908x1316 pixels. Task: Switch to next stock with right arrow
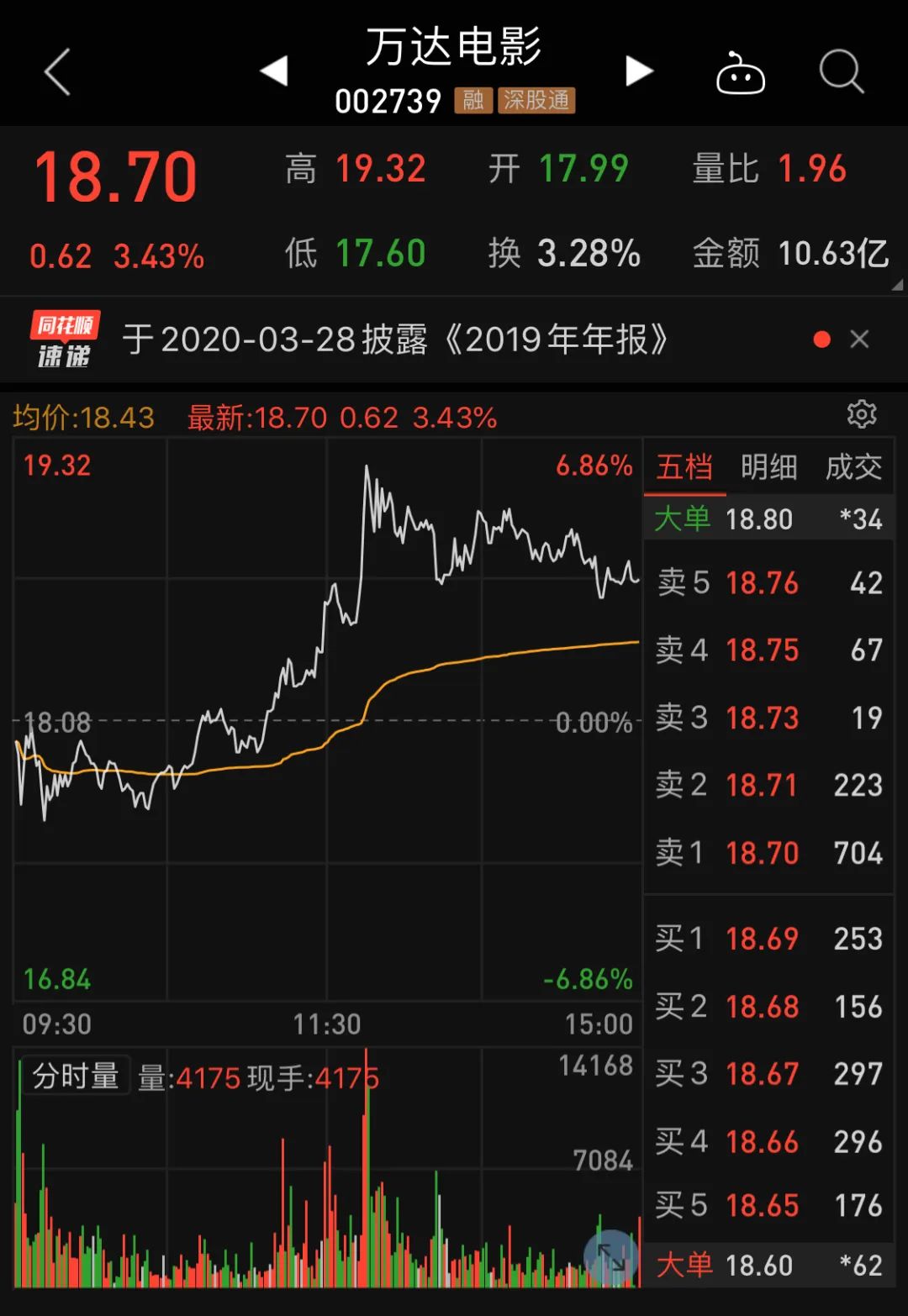coord(639,71)
